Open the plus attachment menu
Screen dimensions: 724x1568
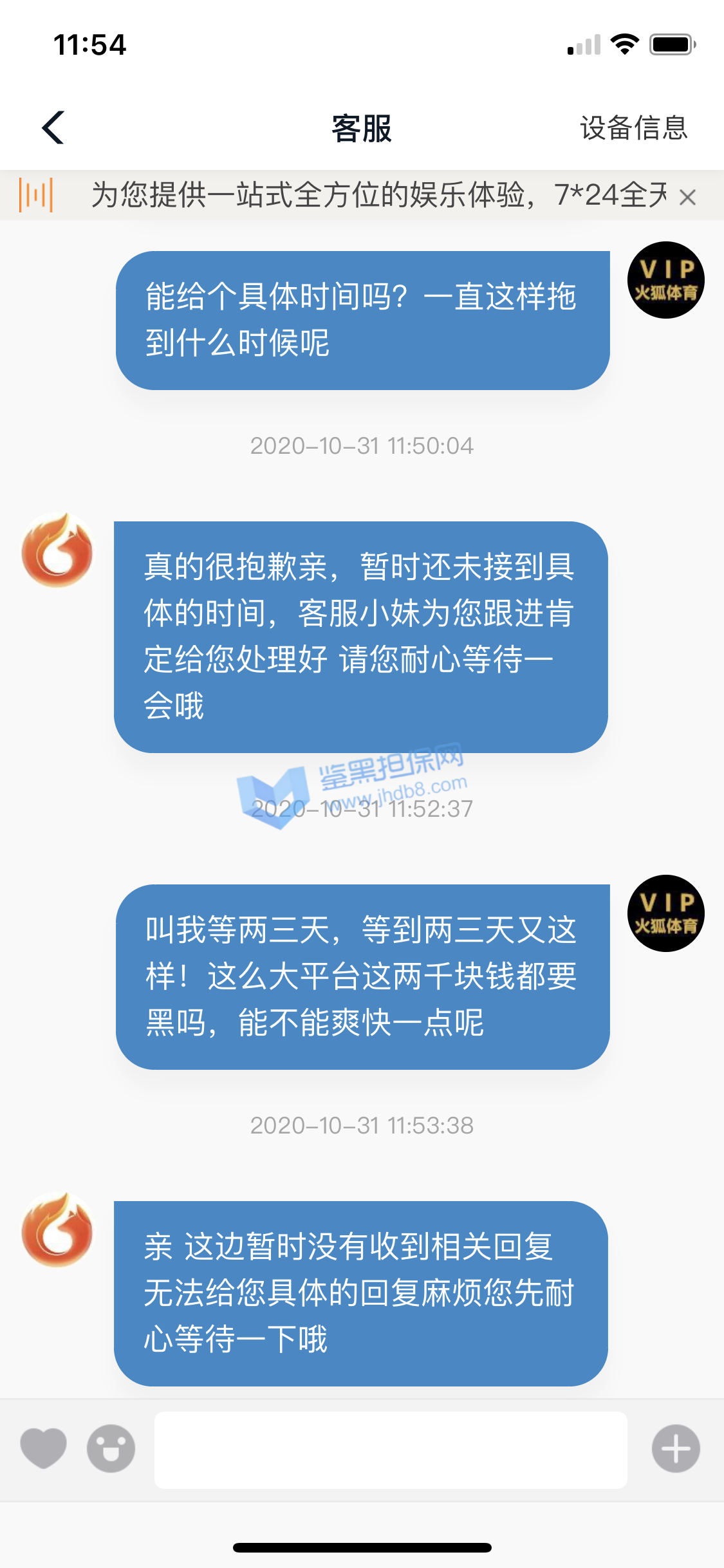(675, 1448)
